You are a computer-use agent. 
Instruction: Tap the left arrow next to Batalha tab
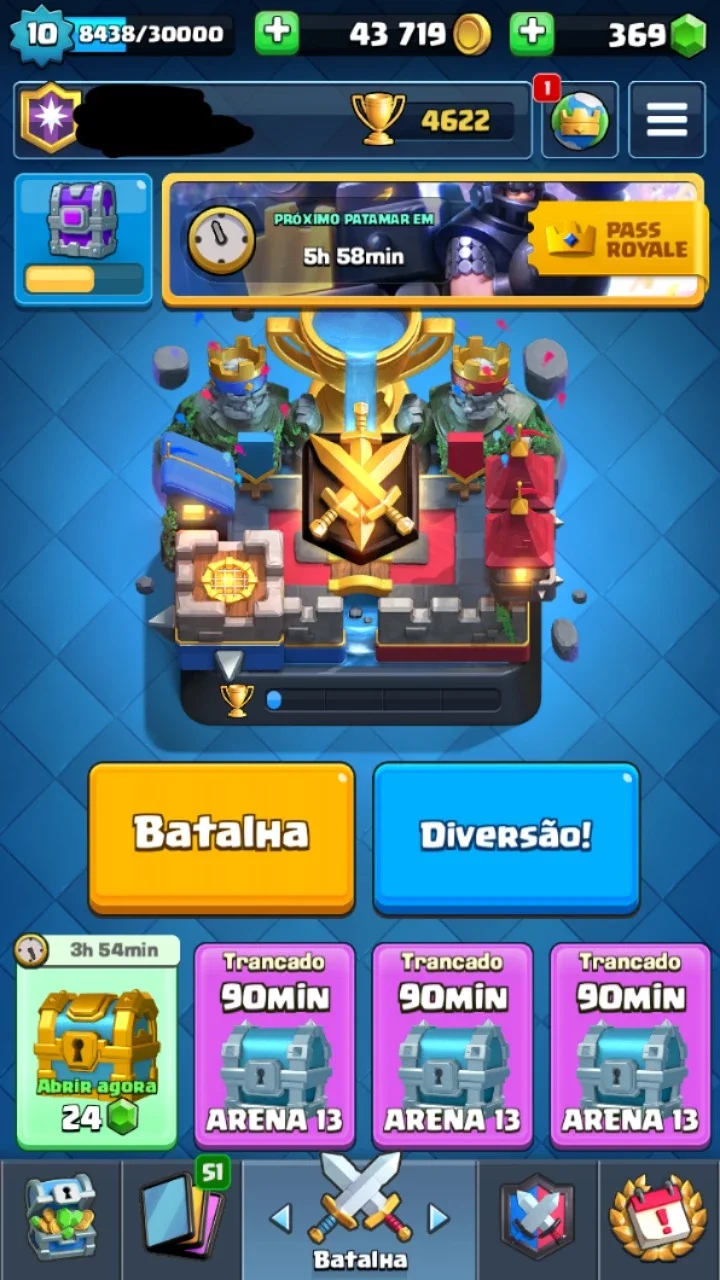[281, 1217]
